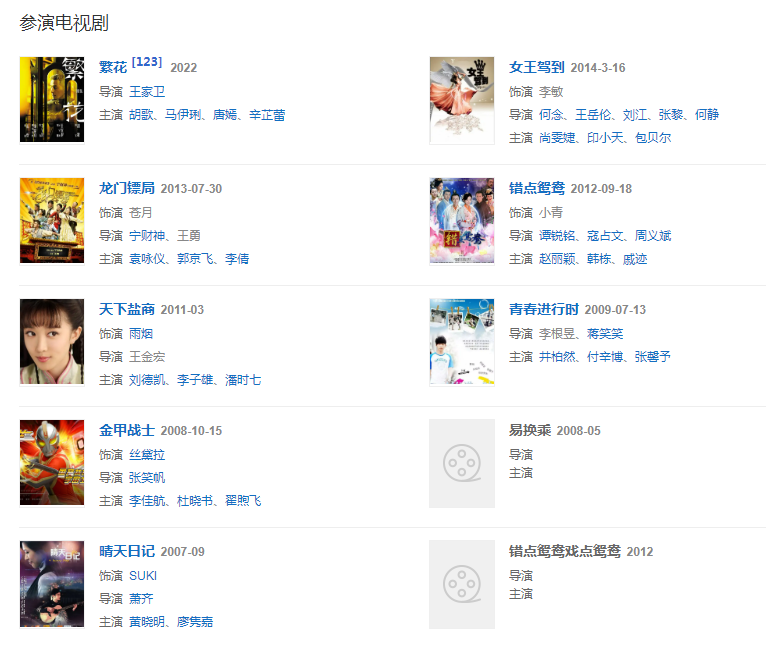Tap the 繁花 poster thumbnail
This screenshot has width=766, height=645.
[52, 100]
